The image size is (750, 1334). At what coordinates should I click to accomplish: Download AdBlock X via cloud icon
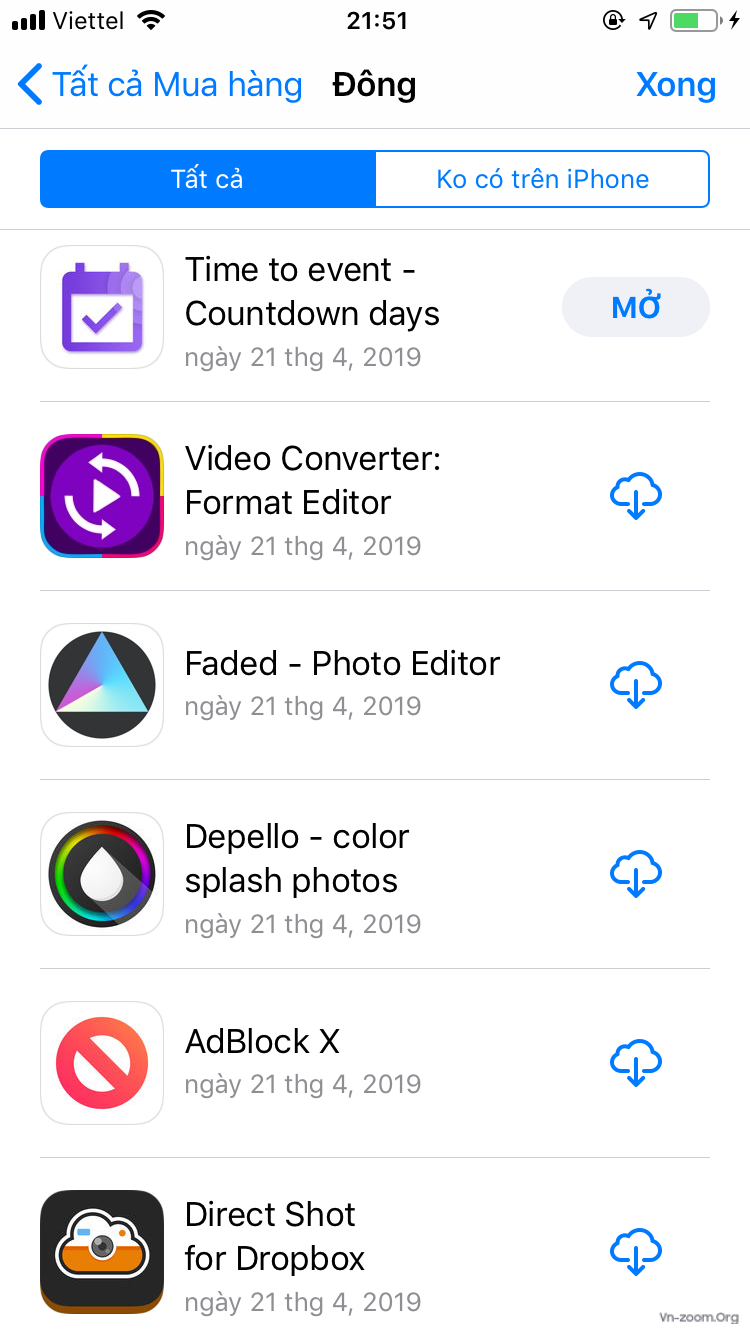[636, 1063]
